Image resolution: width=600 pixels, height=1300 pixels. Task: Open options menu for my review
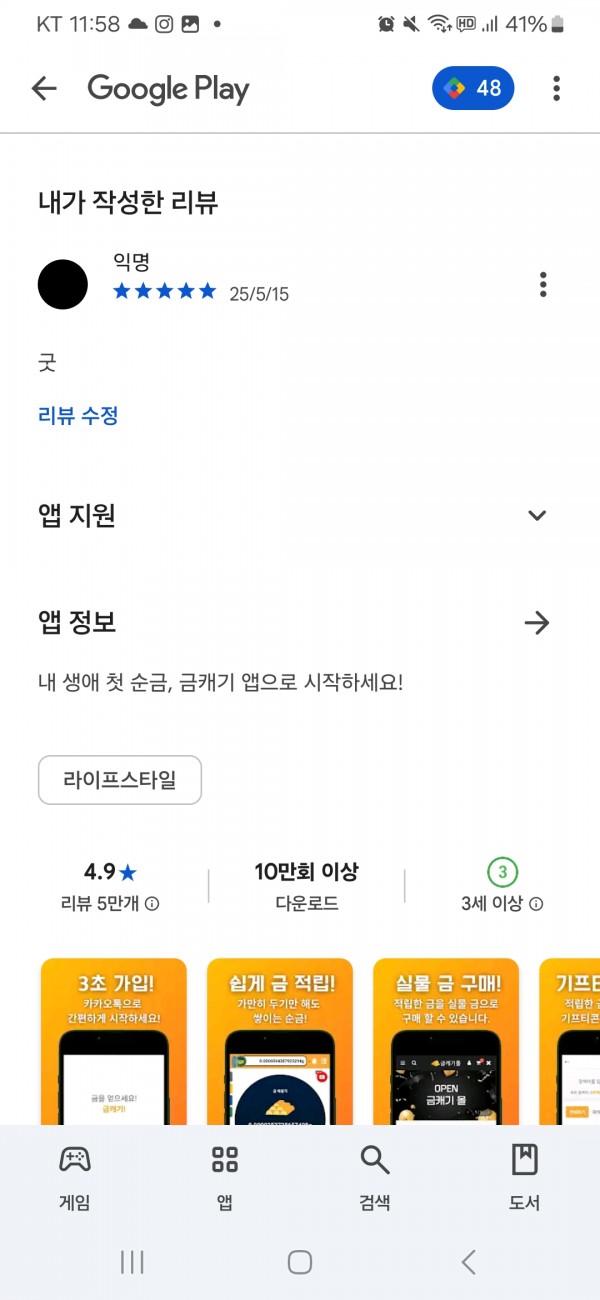[543, 284]
